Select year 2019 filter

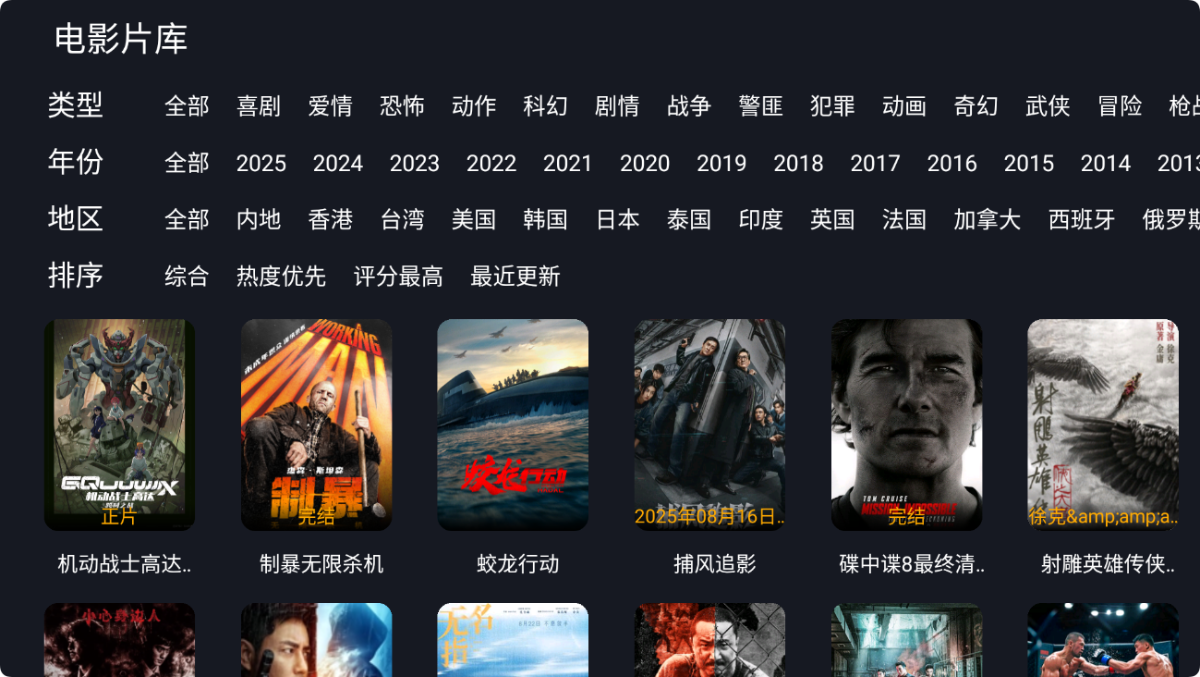[721, 163]
